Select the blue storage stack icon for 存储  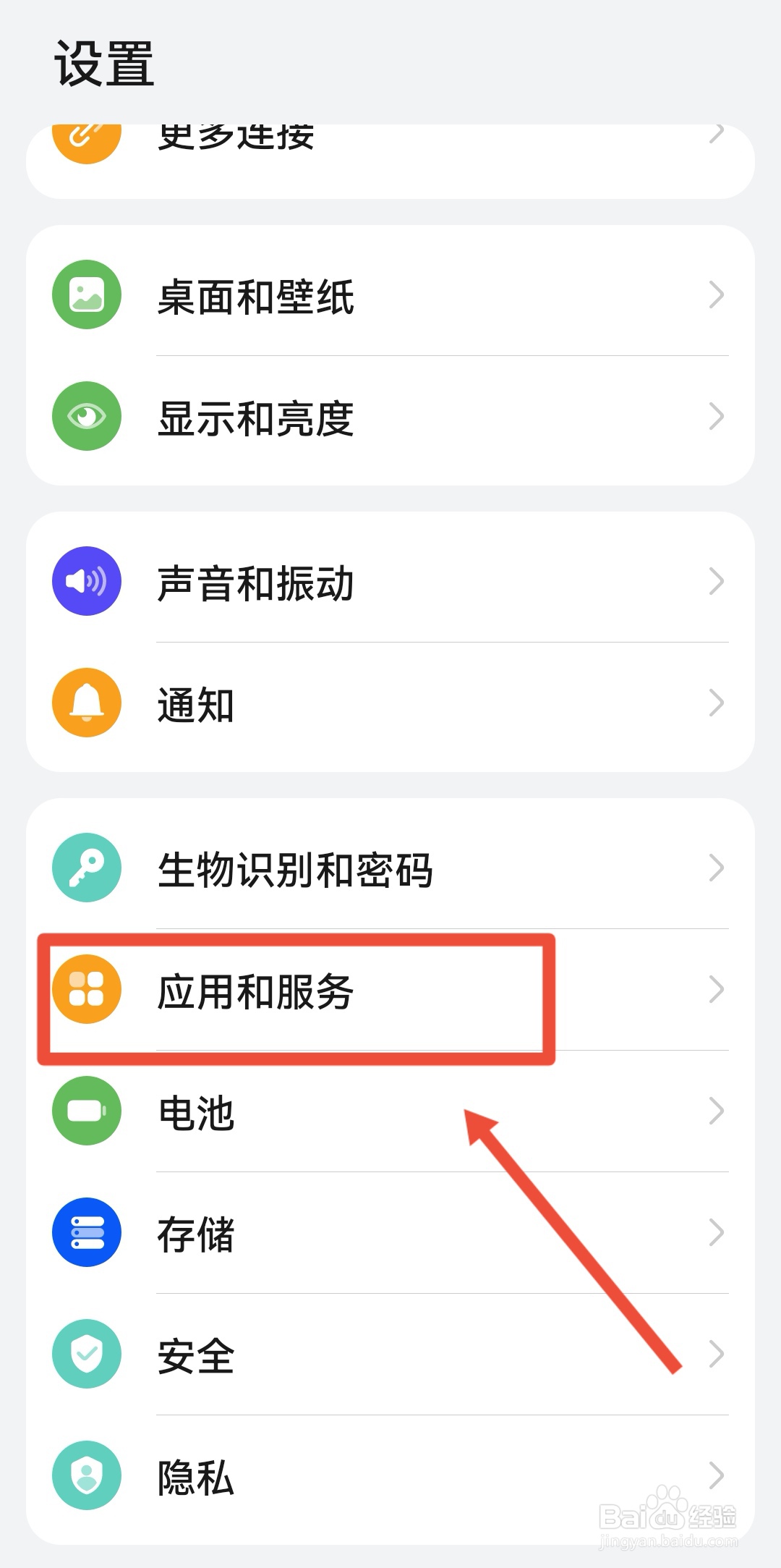point(85,1234)
